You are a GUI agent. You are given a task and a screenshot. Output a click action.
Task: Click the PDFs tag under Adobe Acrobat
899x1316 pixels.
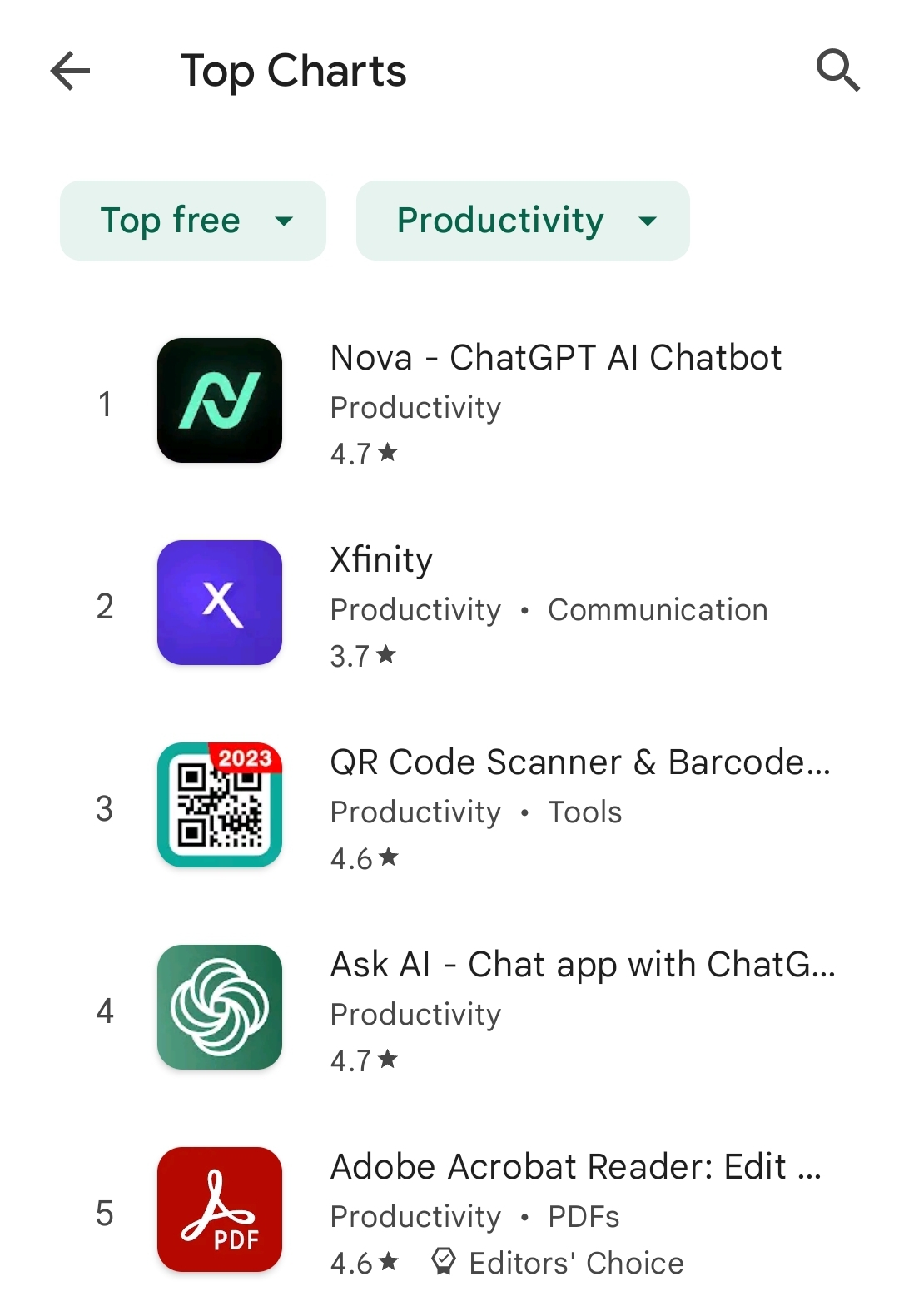(x=583, y=1216)
